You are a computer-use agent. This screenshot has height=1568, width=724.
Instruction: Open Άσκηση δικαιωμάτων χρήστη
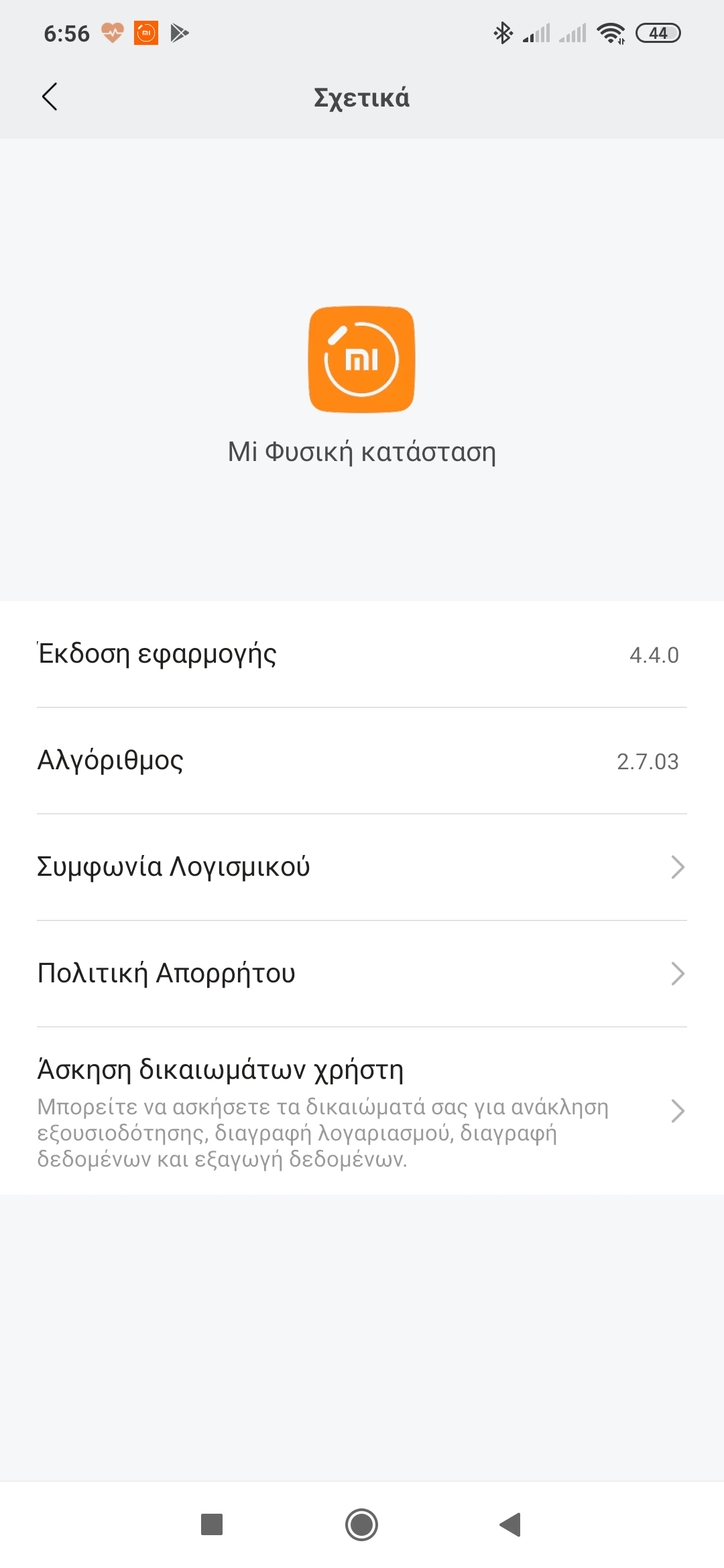click(x=362, y=1110)
